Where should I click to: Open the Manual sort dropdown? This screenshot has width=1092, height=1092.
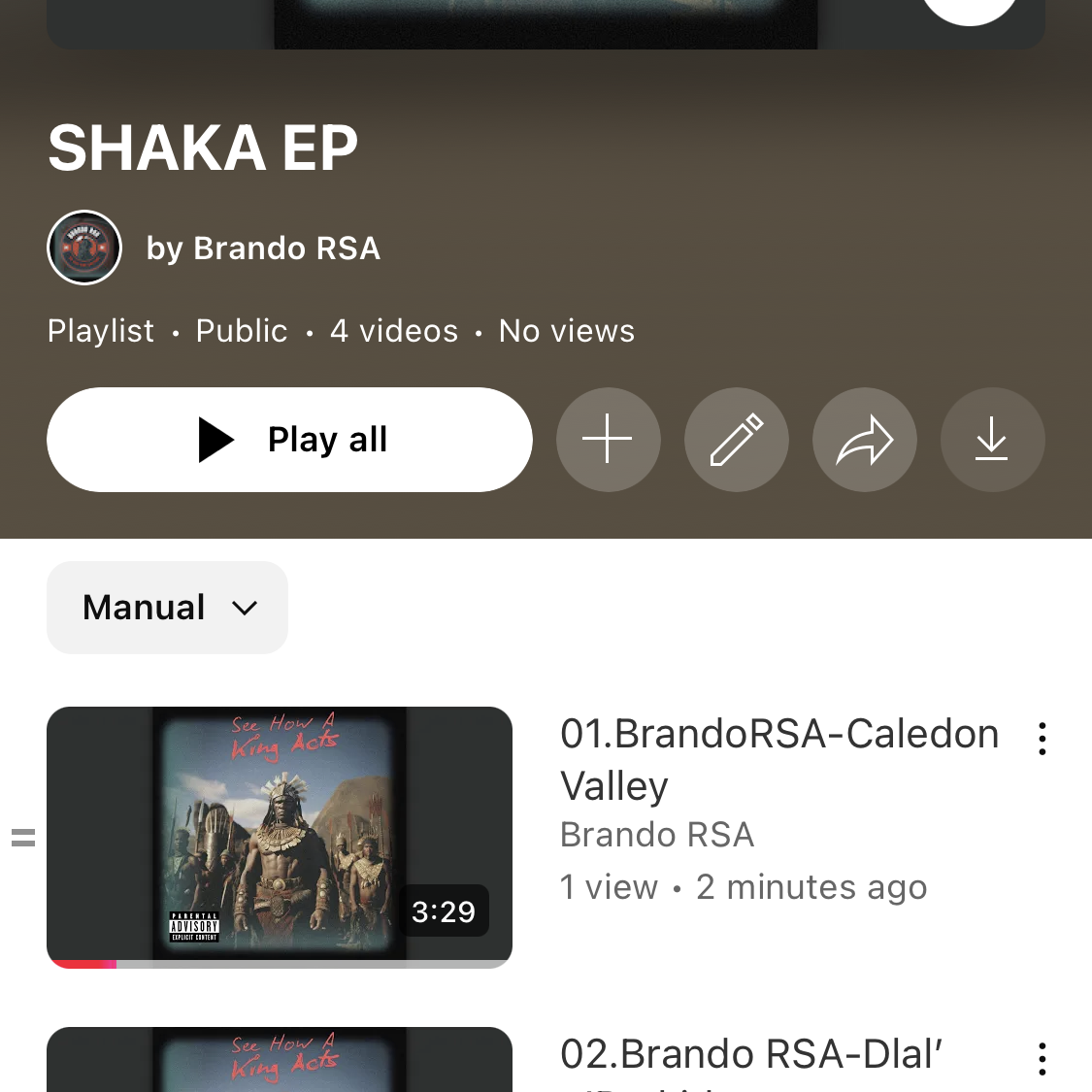pyautogui.click(x=167, y=608)
